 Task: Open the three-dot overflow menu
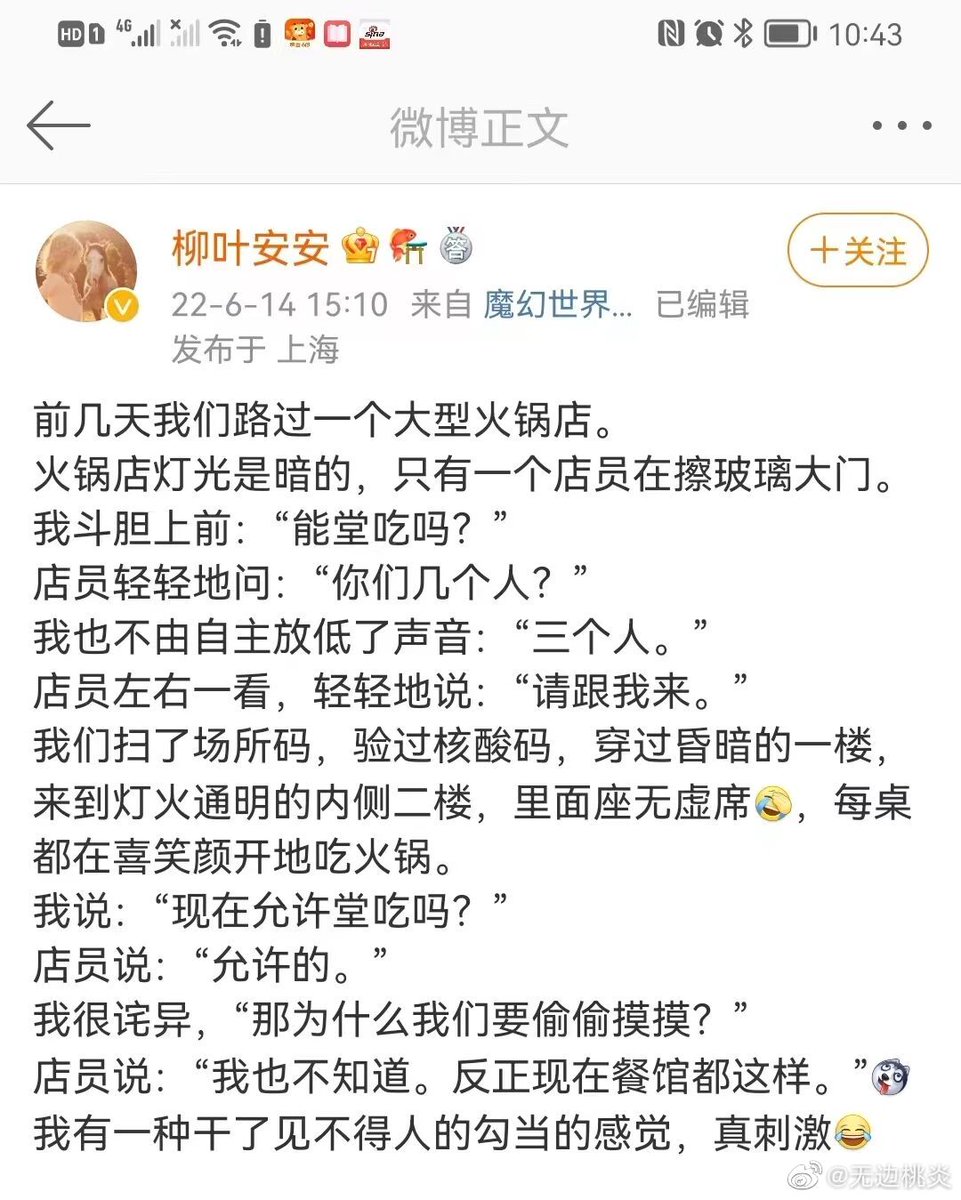click(x=902, y=127)
